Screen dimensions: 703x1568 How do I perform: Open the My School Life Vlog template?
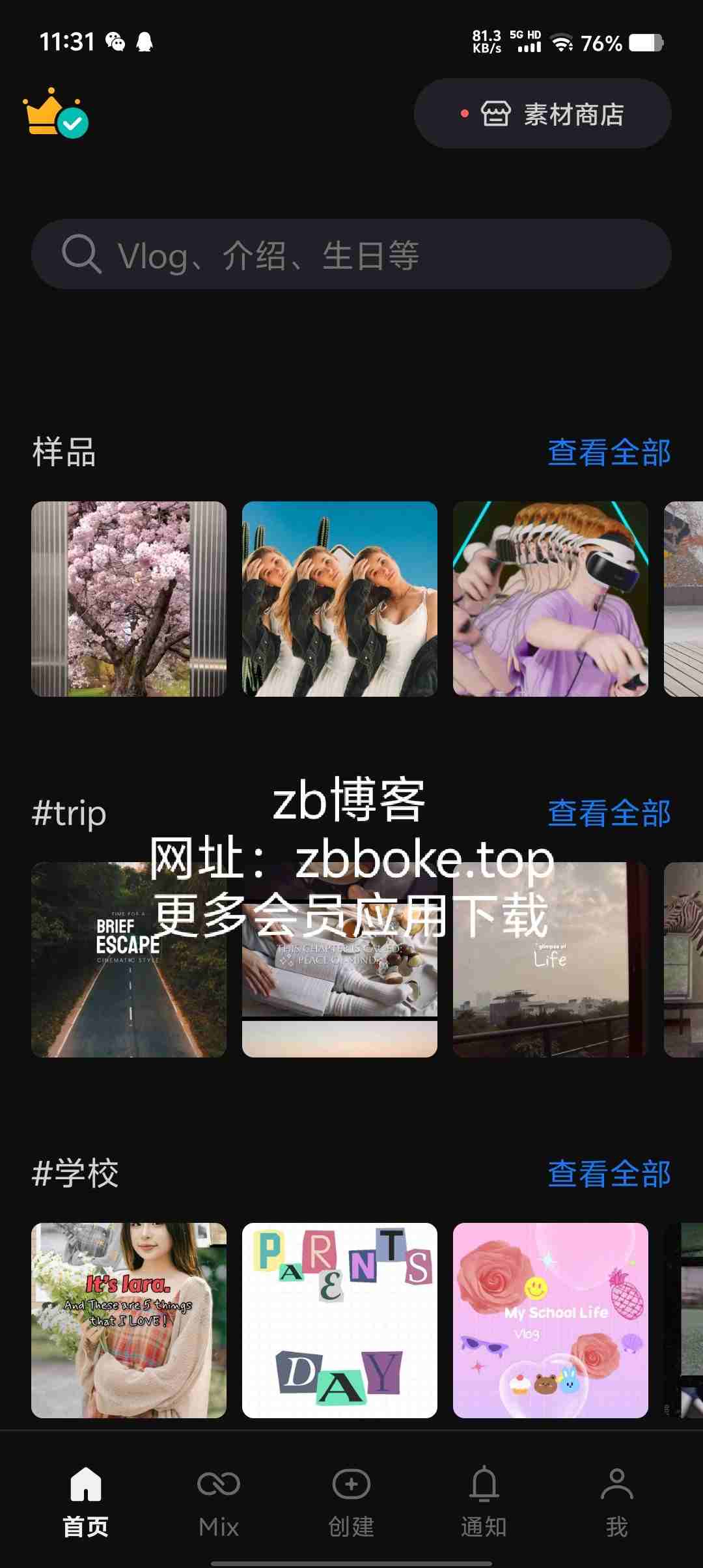[x=551, y=1320]
